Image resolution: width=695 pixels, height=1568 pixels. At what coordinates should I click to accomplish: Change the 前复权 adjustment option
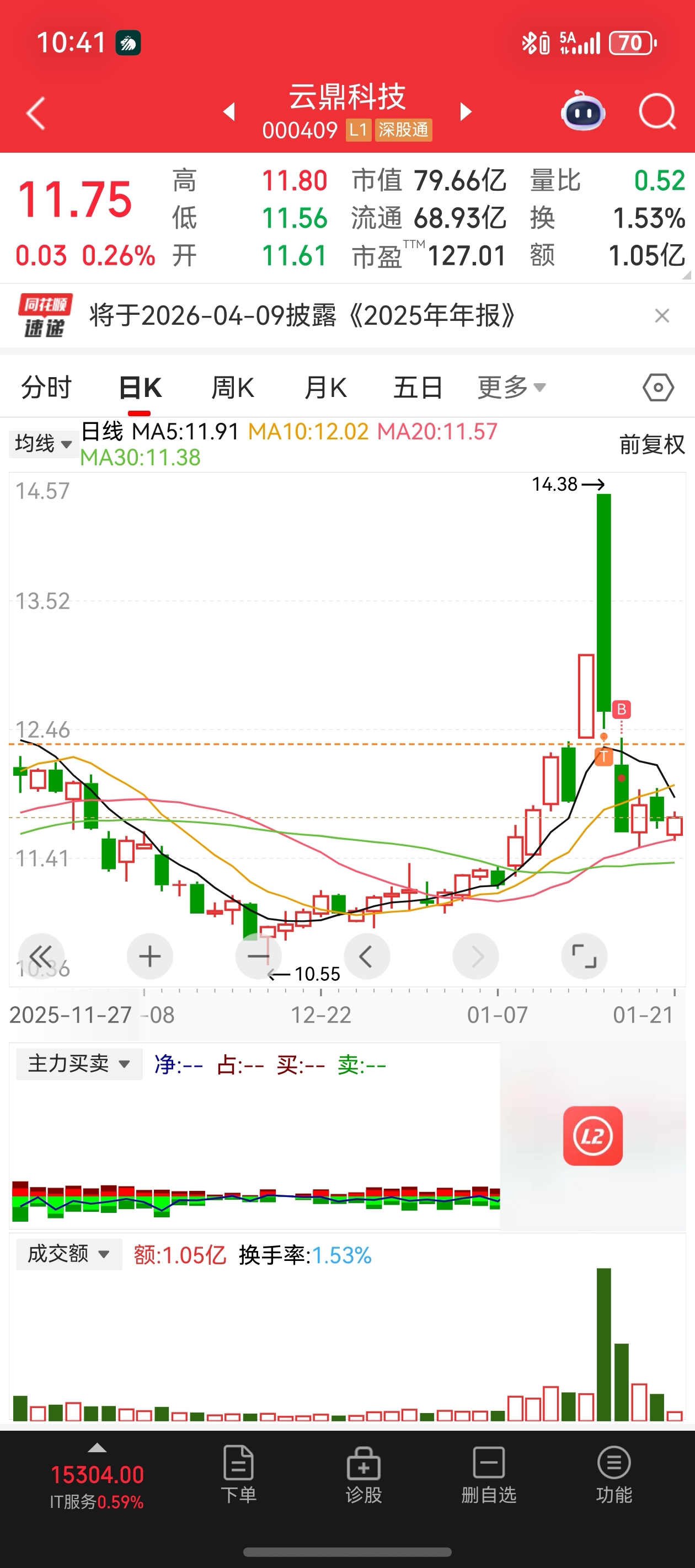click(x=651, y=444)
